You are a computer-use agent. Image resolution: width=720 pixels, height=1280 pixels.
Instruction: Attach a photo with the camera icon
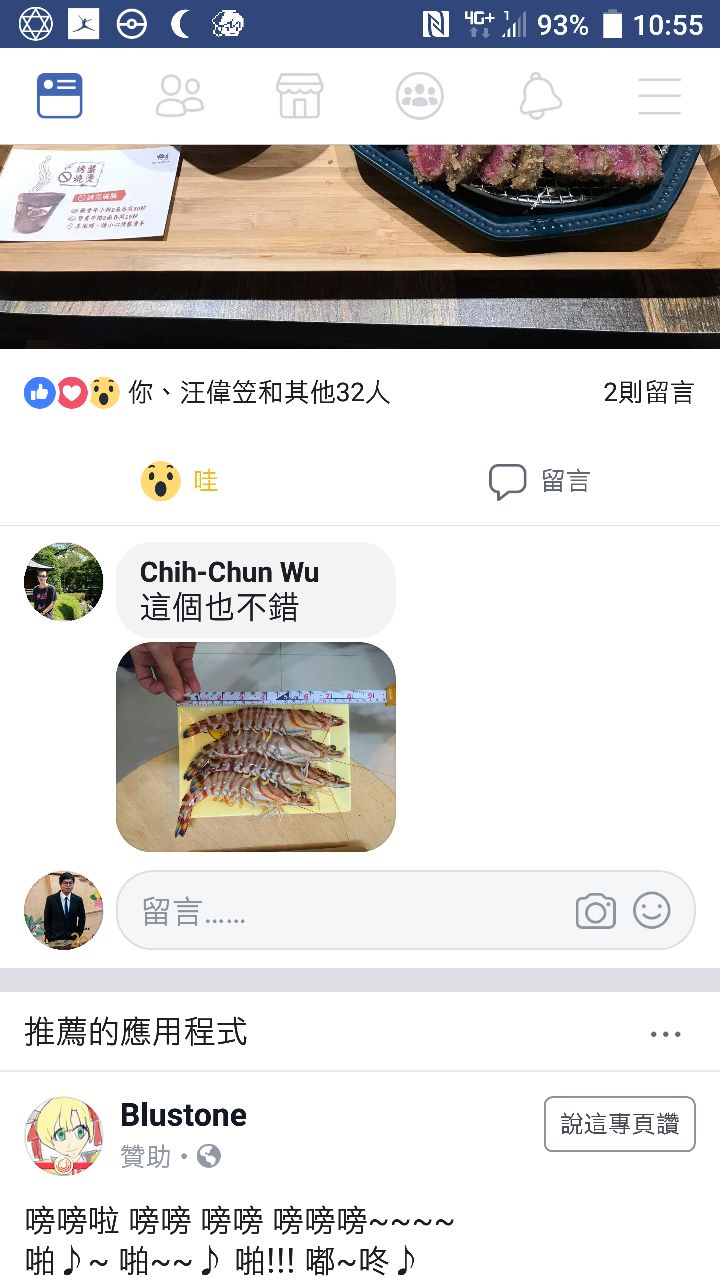(595, 911)
